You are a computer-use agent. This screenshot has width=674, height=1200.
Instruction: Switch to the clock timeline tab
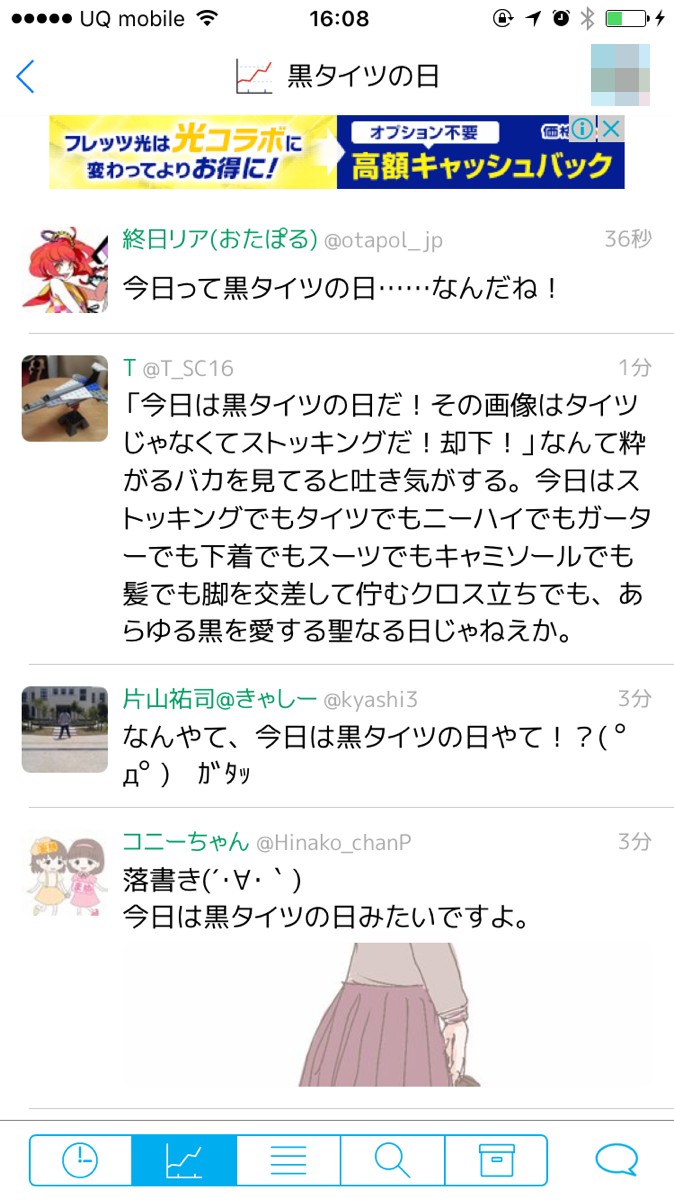pyautogui.click(x=81, y=1160)
